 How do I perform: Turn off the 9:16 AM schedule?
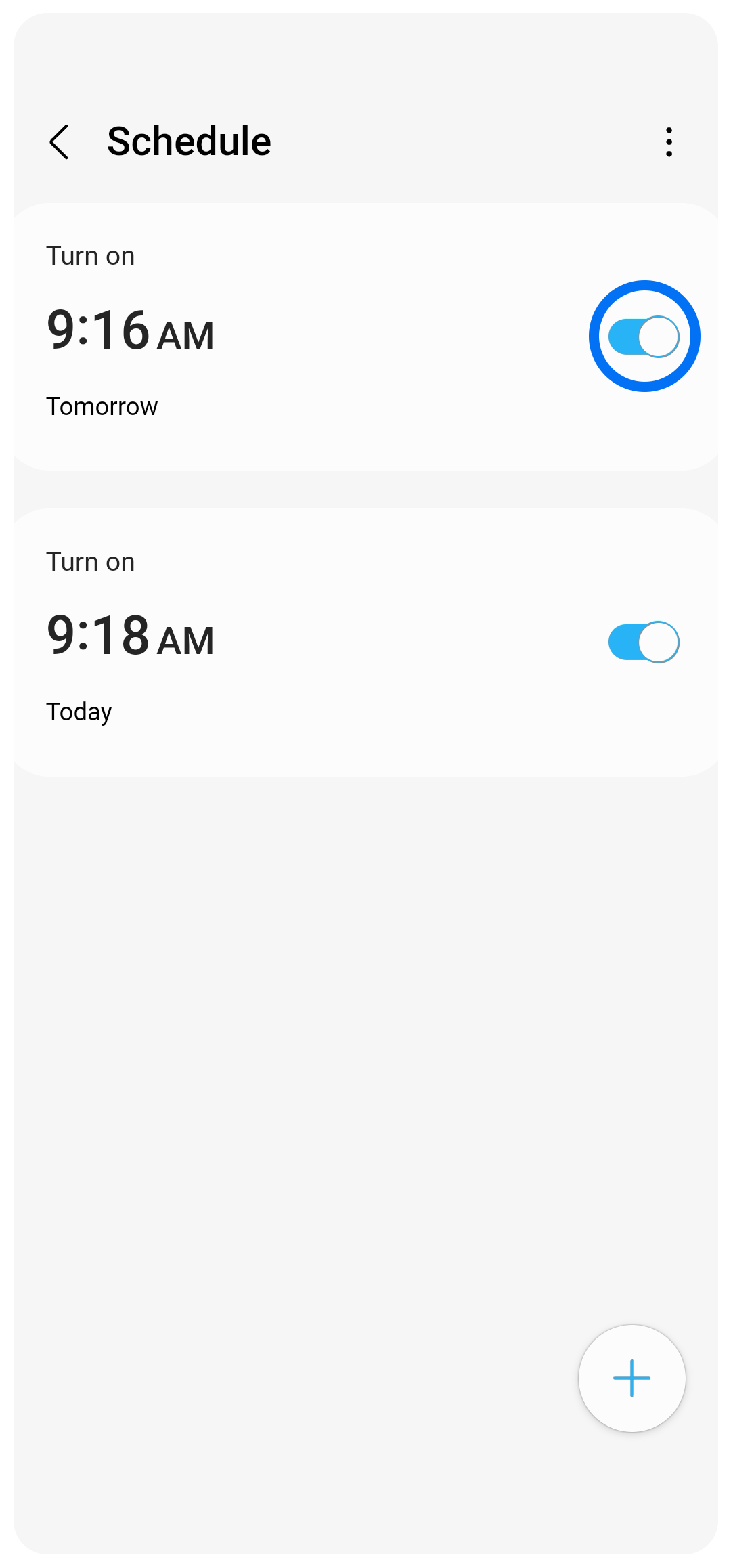click(644, 336)
